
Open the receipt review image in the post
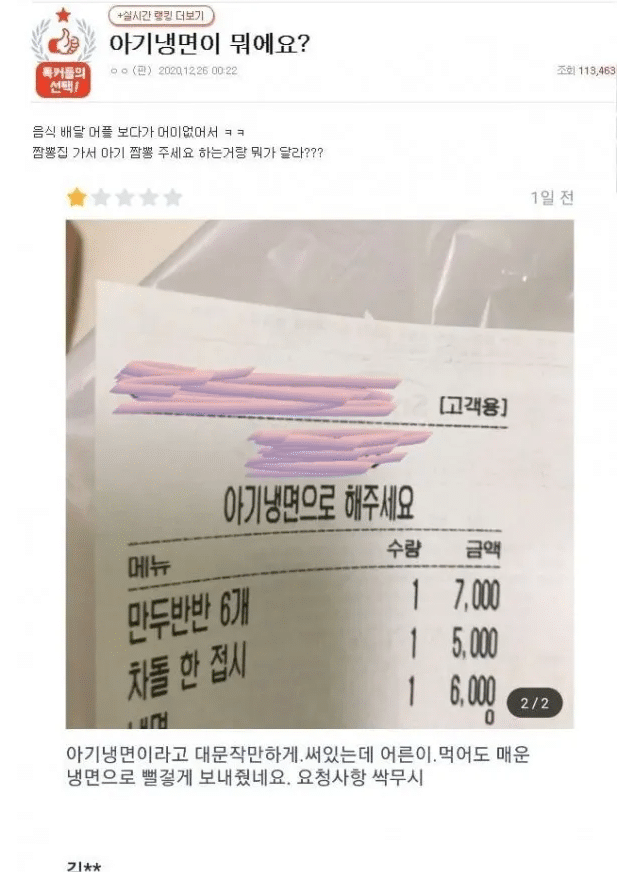[319, 473]
